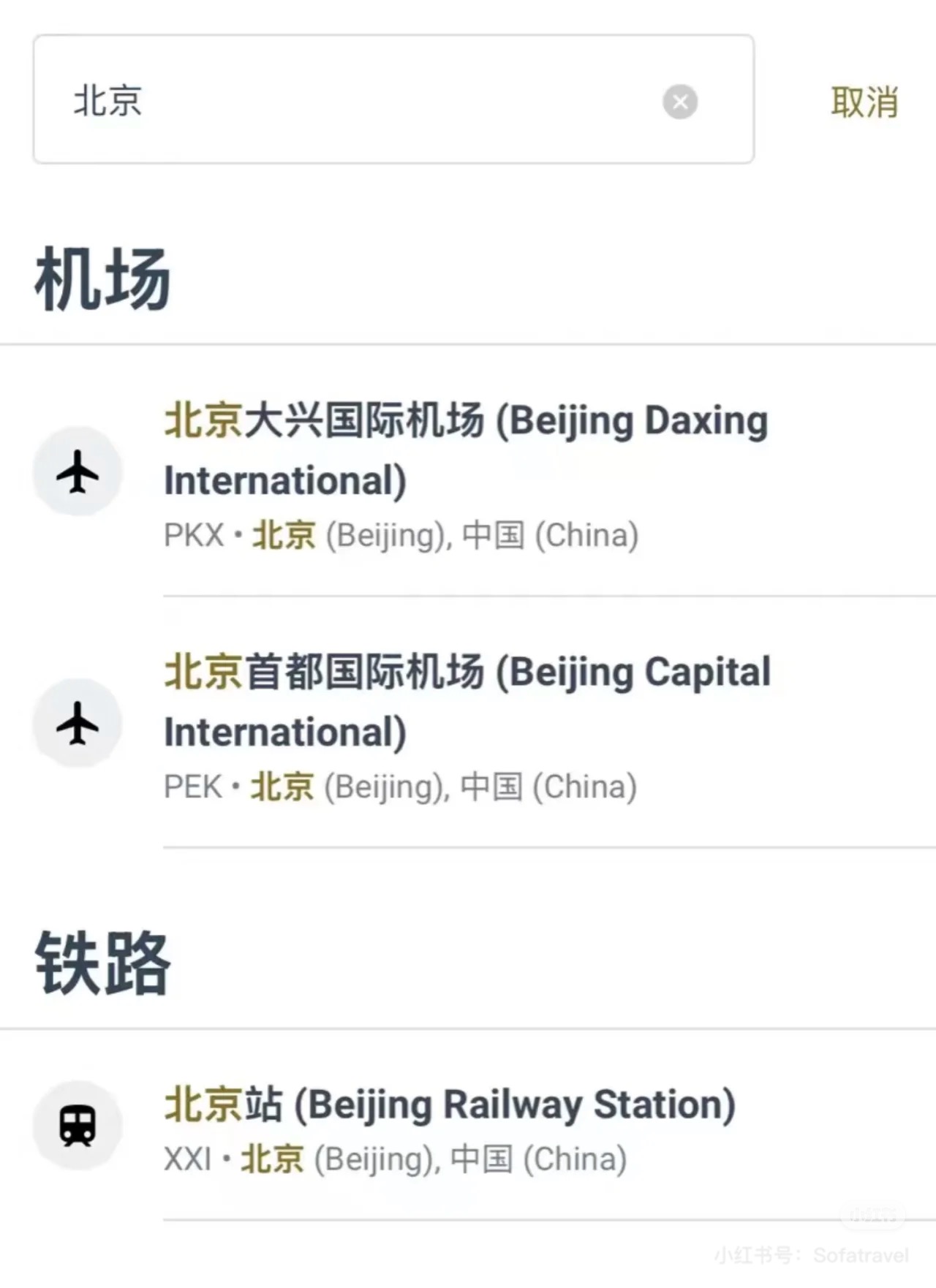
Task: Choose Beijing Capital International airport (PEK)
Action: coord(468,724)
